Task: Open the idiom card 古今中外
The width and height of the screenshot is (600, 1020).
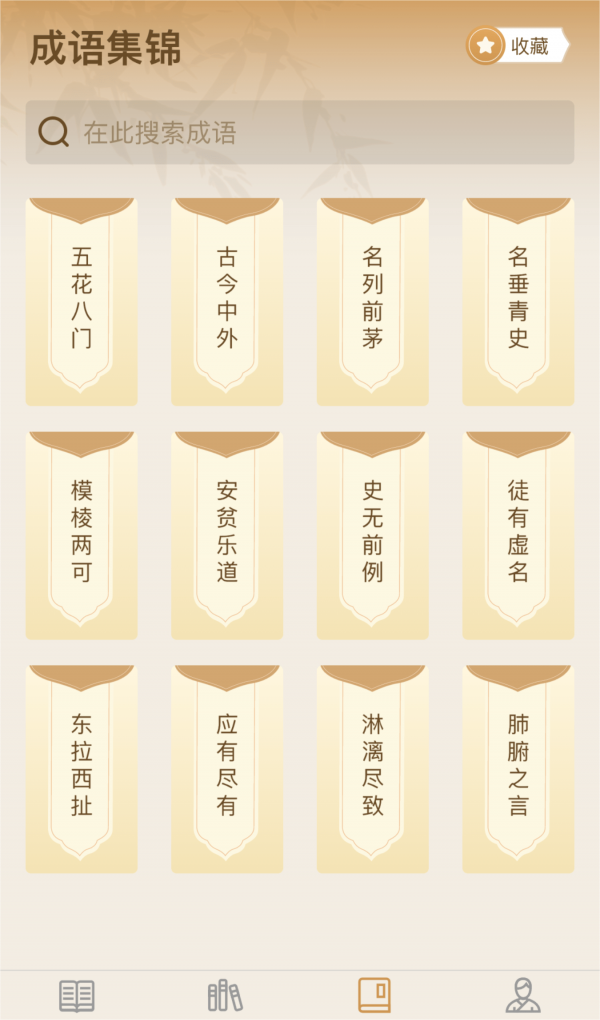Action: [x=227, y=302]
